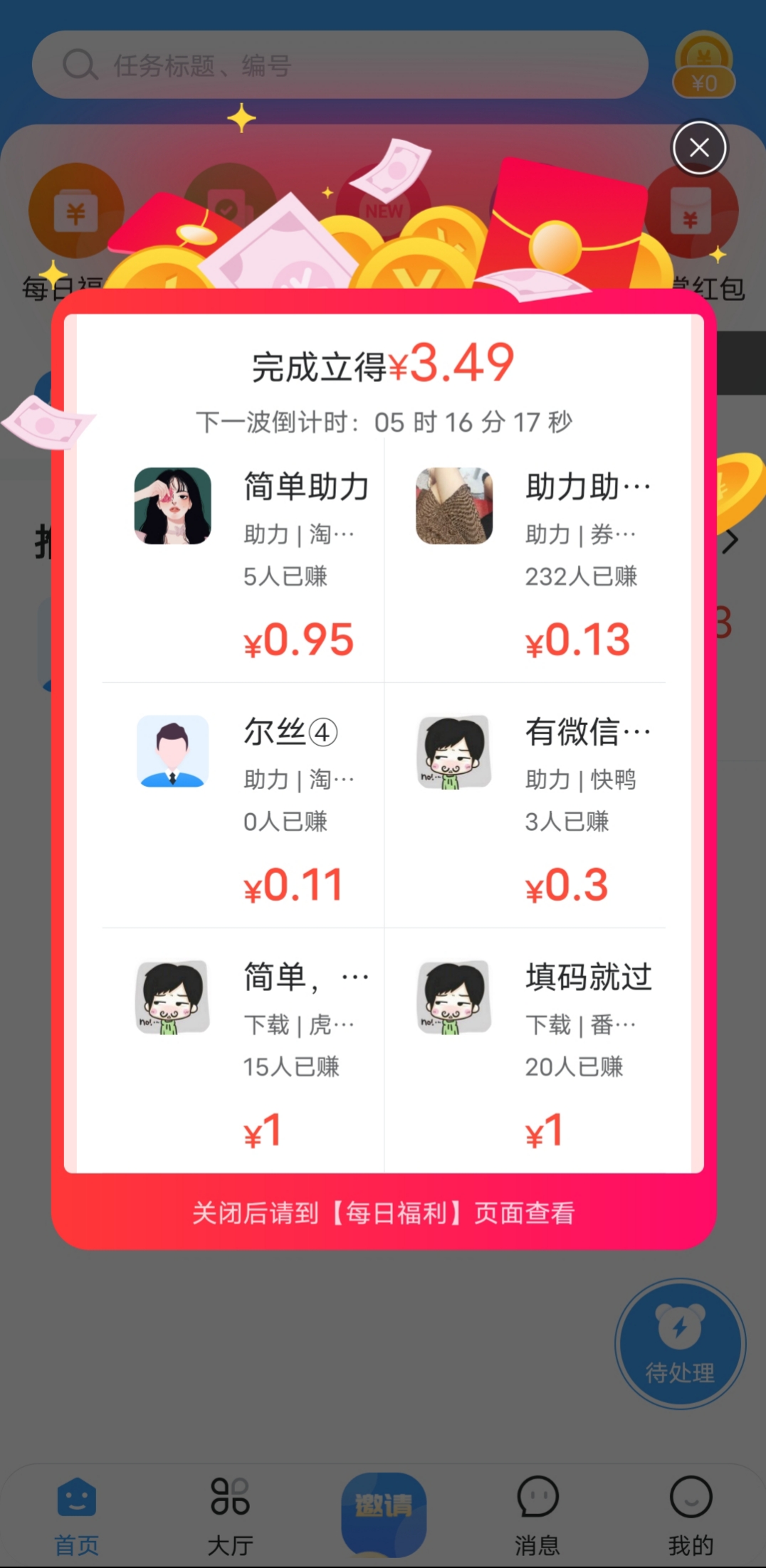This screenshot has height=1568, width=766.
Task: Open the 简单助力 task card
Action: (243, 560)
